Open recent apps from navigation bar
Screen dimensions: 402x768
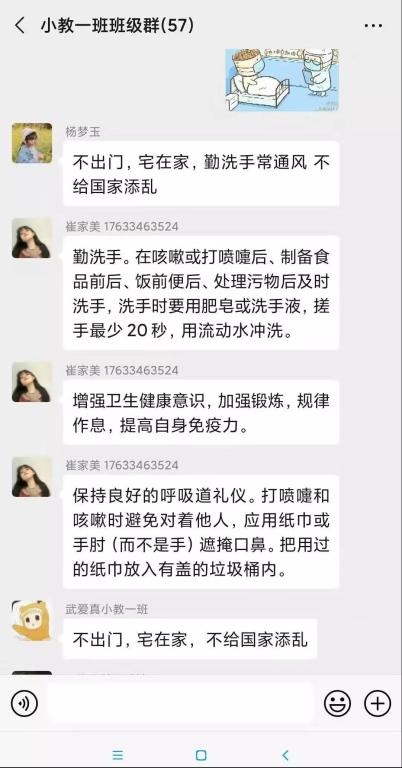pos(118,755)
